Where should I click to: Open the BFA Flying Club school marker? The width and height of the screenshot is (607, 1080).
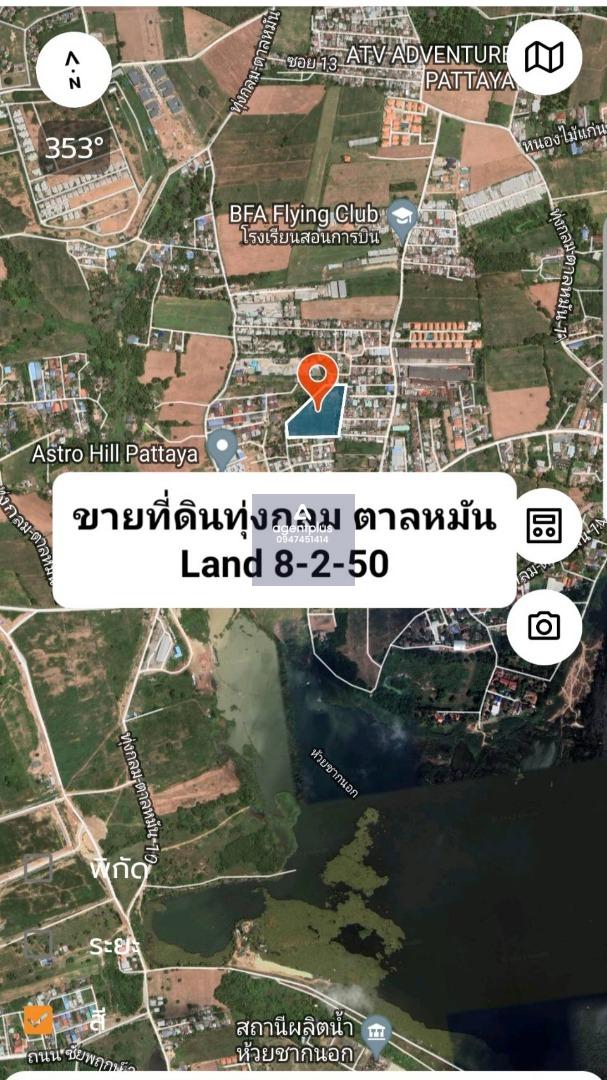pyautogui.click(x=402, y=217)
